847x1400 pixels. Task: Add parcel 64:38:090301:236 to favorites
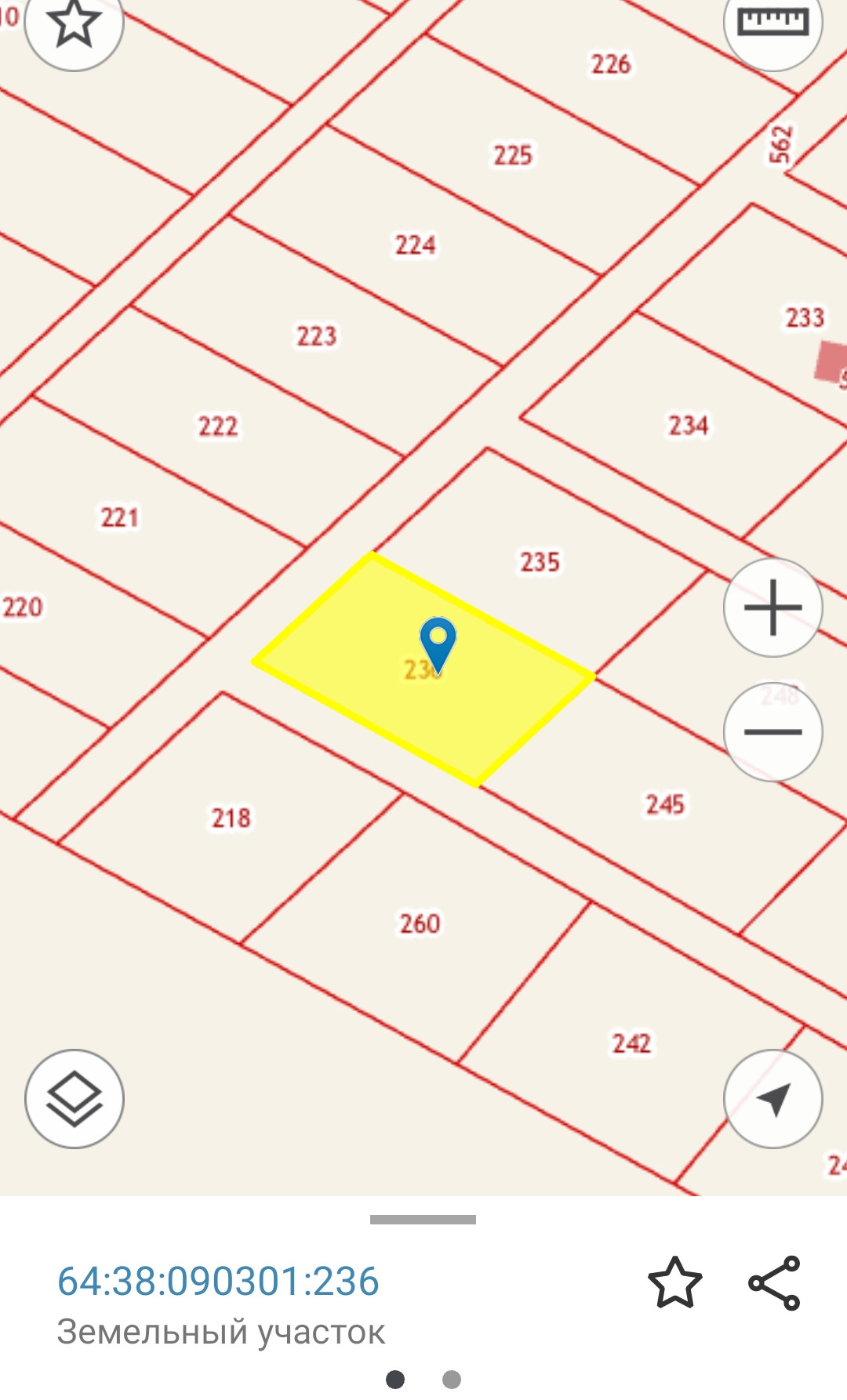point(674,1283)
